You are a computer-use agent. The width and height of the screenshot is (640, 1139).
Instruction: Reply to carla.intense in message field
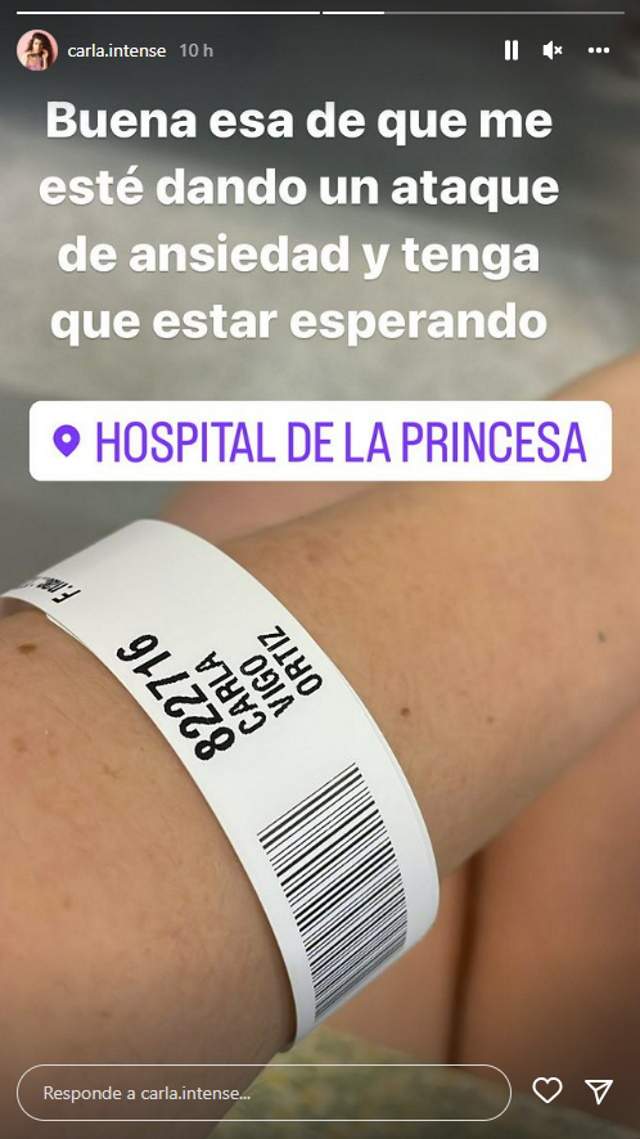[x=264, y=1093]
